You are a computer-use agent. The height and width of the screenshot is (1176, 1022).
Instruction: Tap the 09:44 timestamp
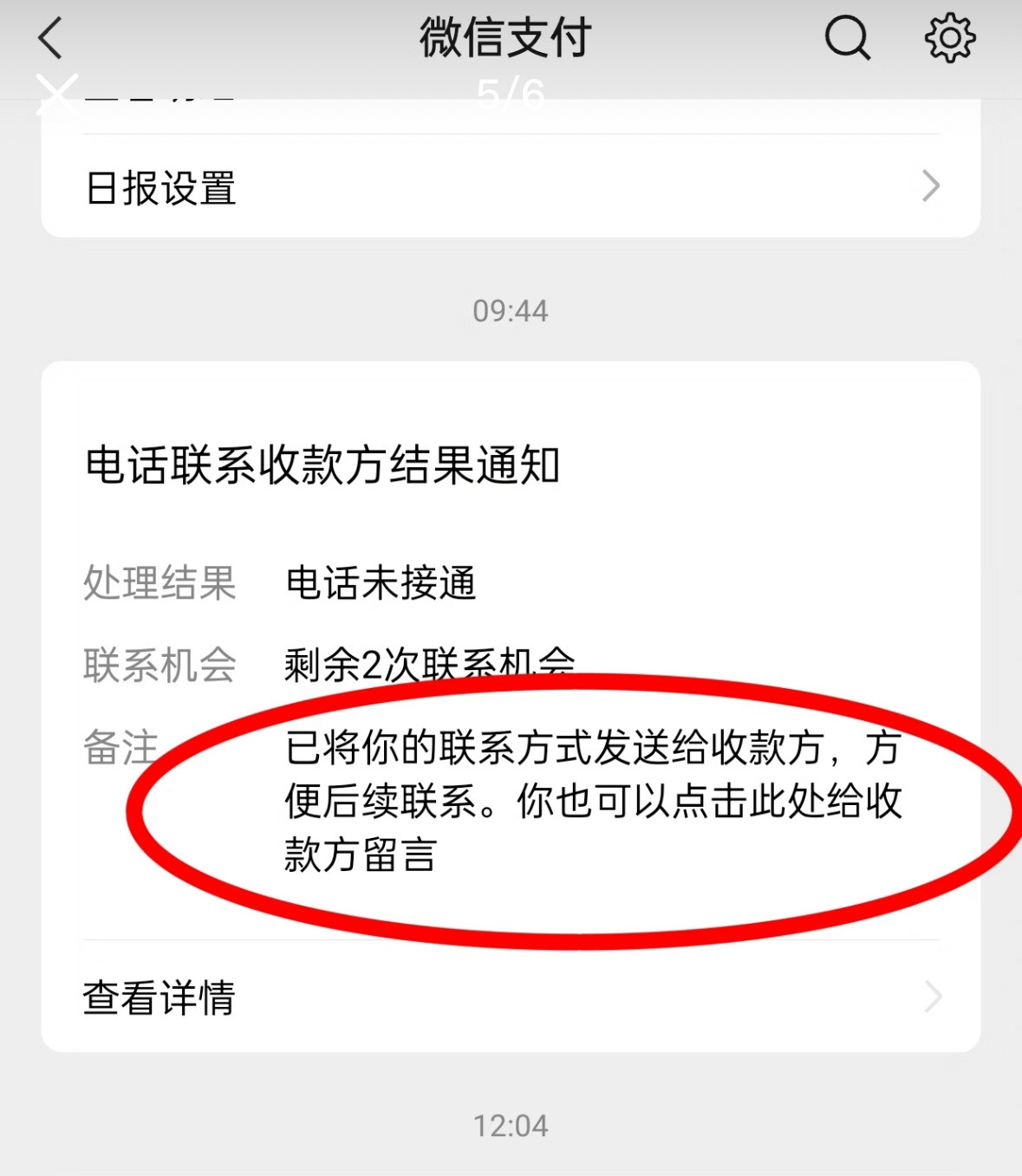pyautogui.click(x=510, y=310)
